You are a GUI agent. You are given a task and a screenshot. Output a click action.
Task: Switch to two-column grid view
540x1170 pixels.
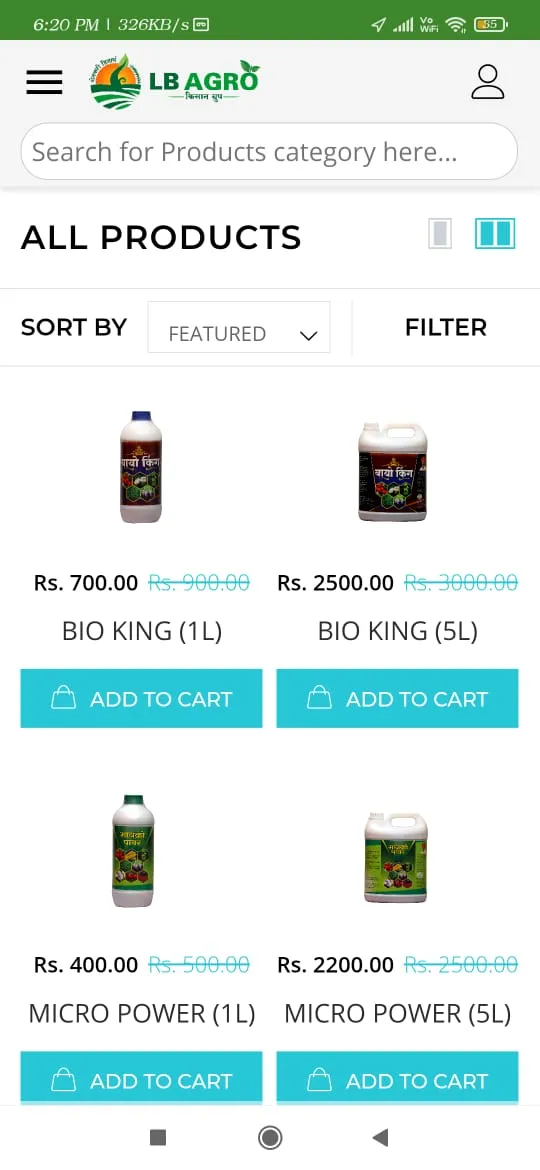[495, 234]
